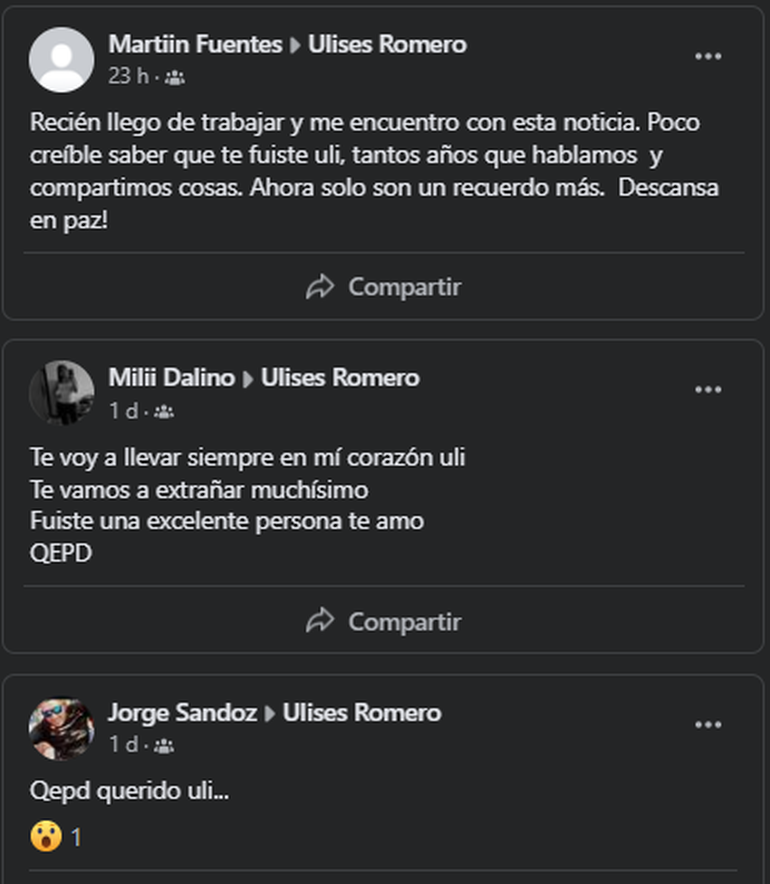Open options menu on Jorge Sandoz's post

(x=708, y=725)
